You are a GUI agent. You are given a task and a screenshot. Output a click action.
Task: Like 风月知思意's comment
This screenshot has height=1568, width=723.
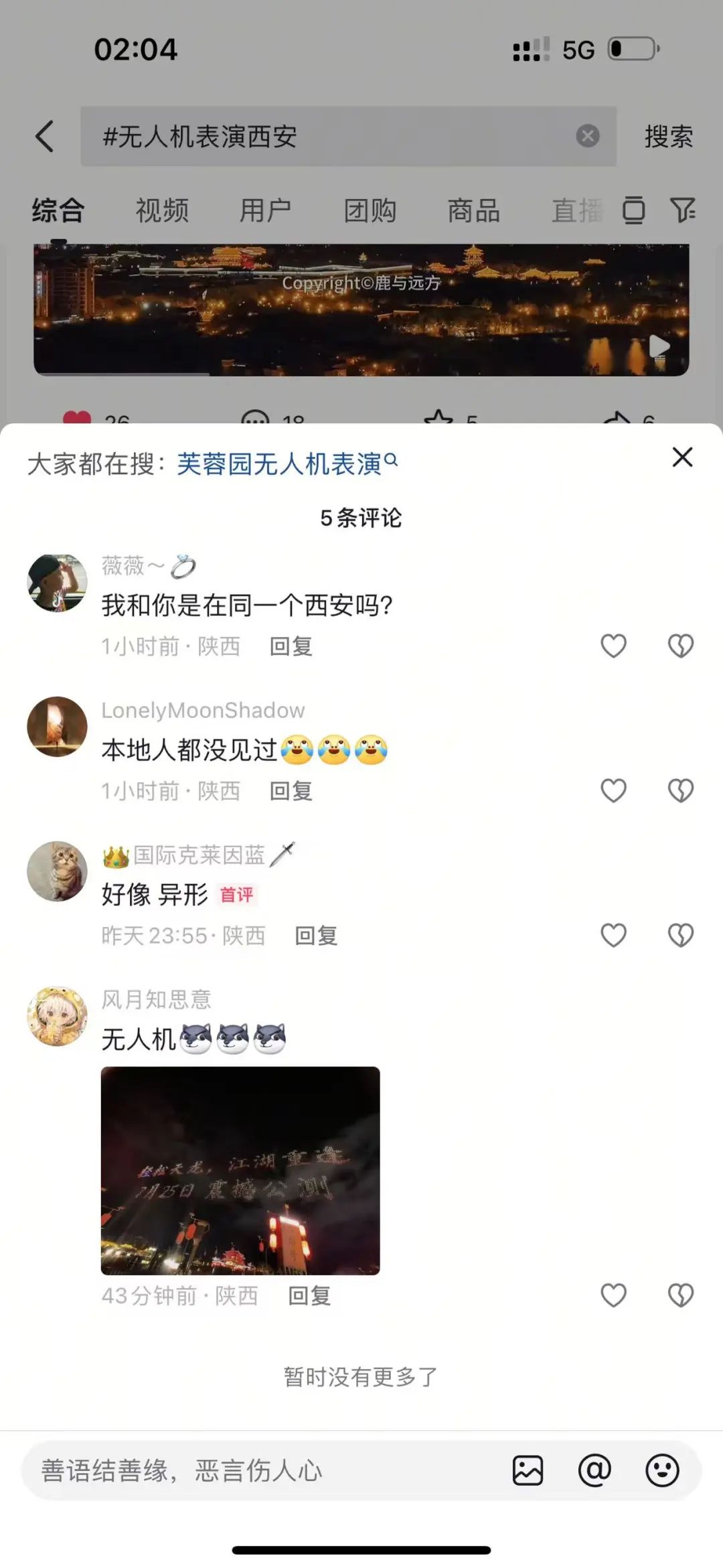point(613,1295)
